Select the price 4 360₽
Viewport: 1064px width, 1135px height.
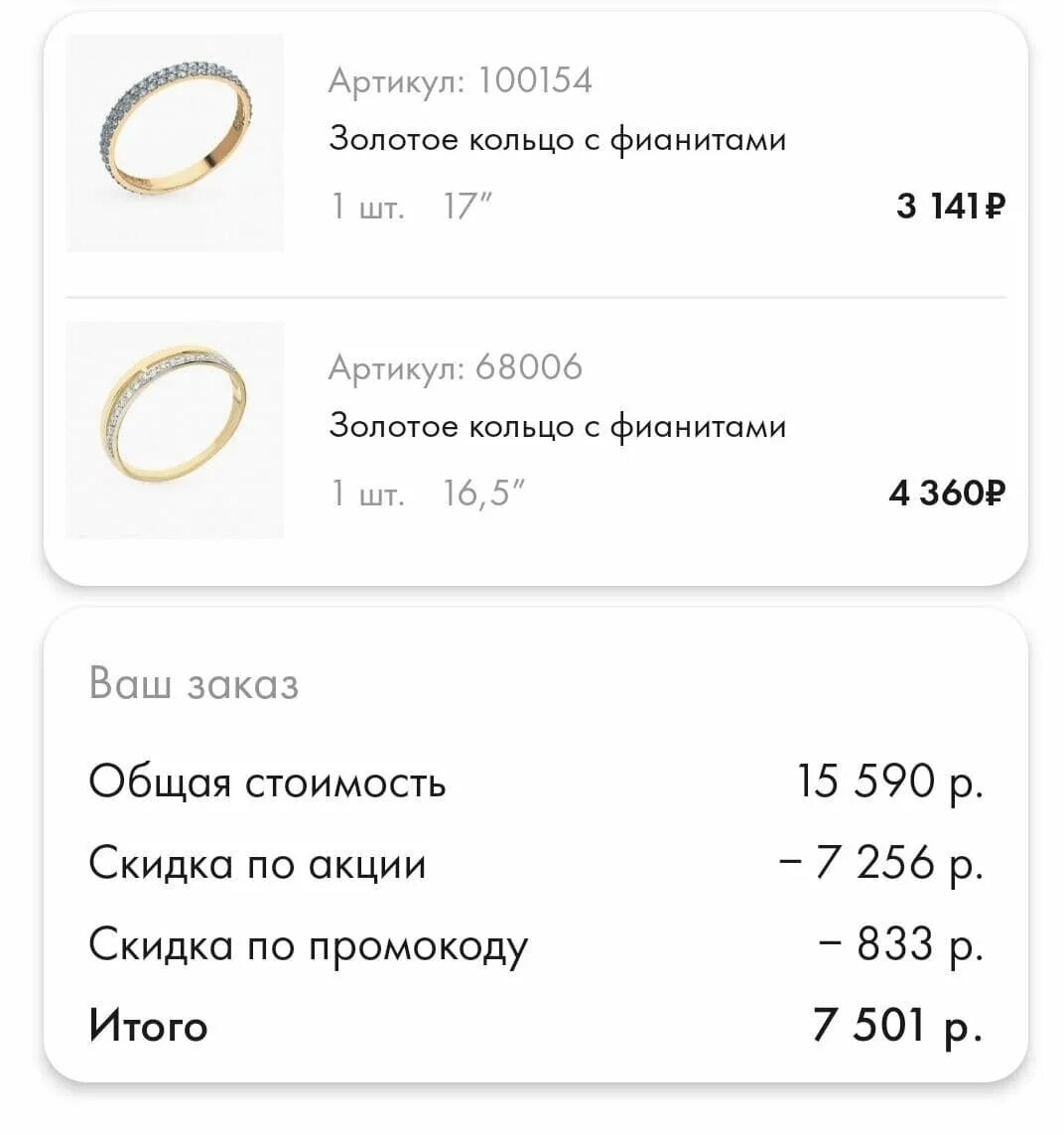945,492
